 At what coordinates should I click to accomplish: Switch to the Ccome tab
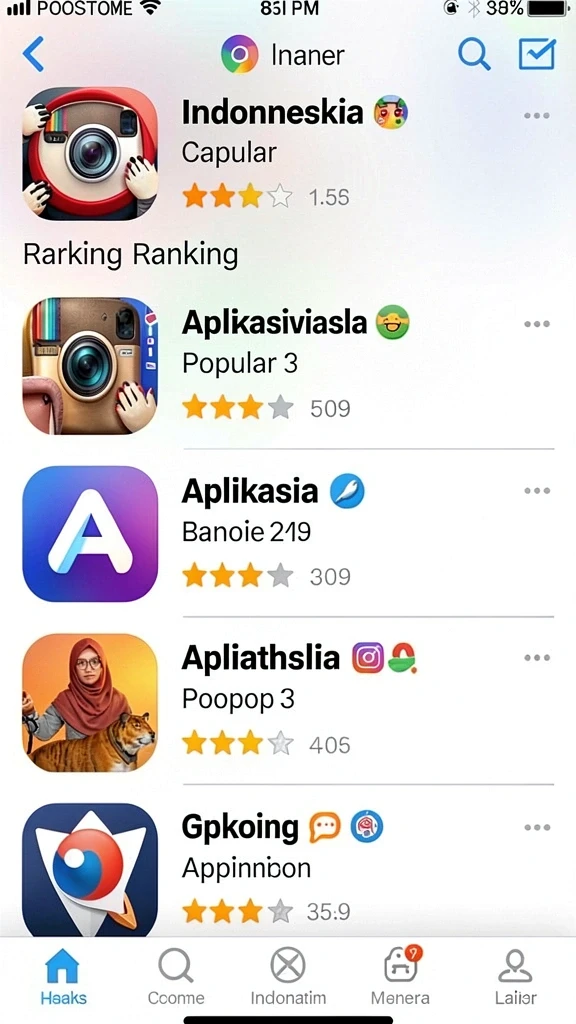[x=176, y=976]
